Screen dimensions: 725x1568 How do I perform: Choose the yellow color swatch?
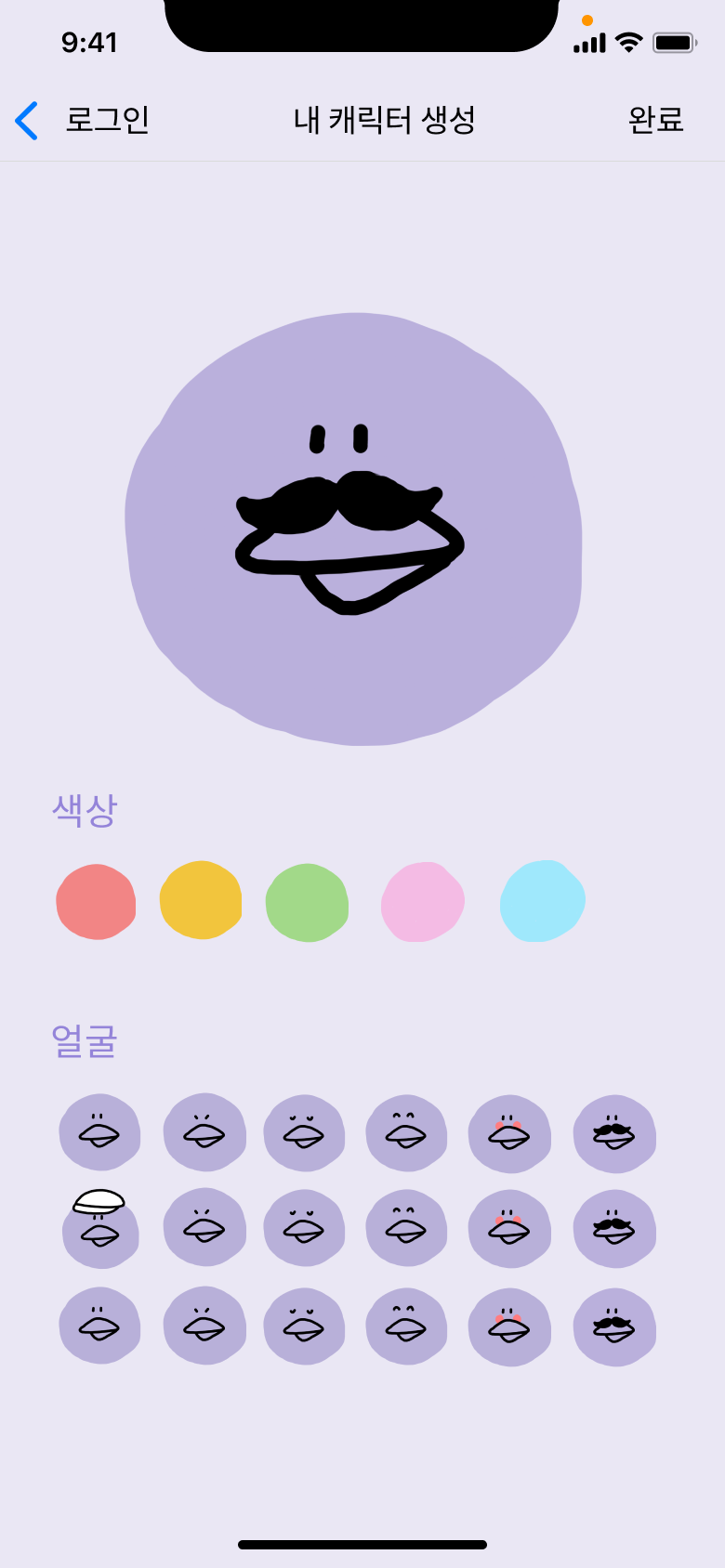[201, 900]
